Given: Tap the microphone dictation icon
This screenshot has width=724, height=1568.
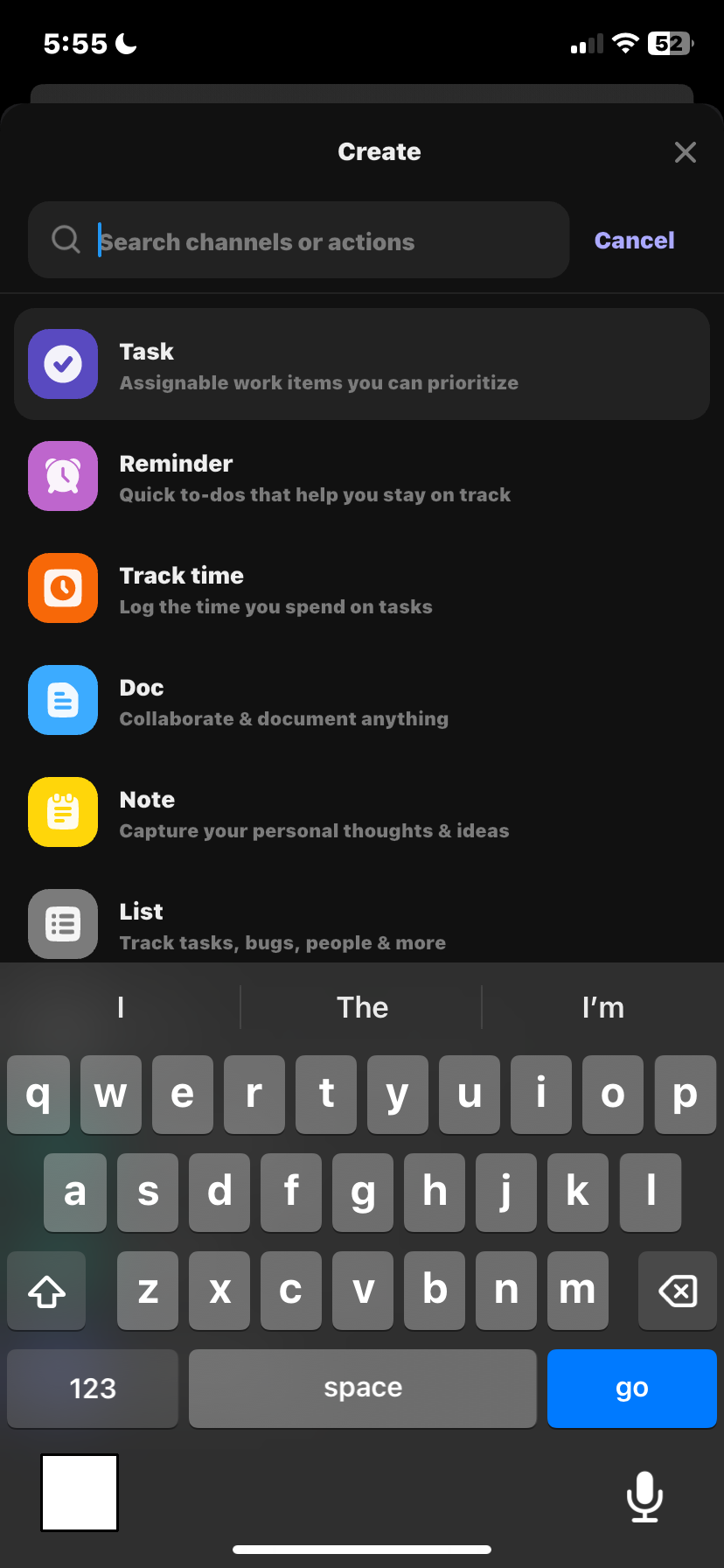Looking at the screenshot, I should click(644, 1496).
